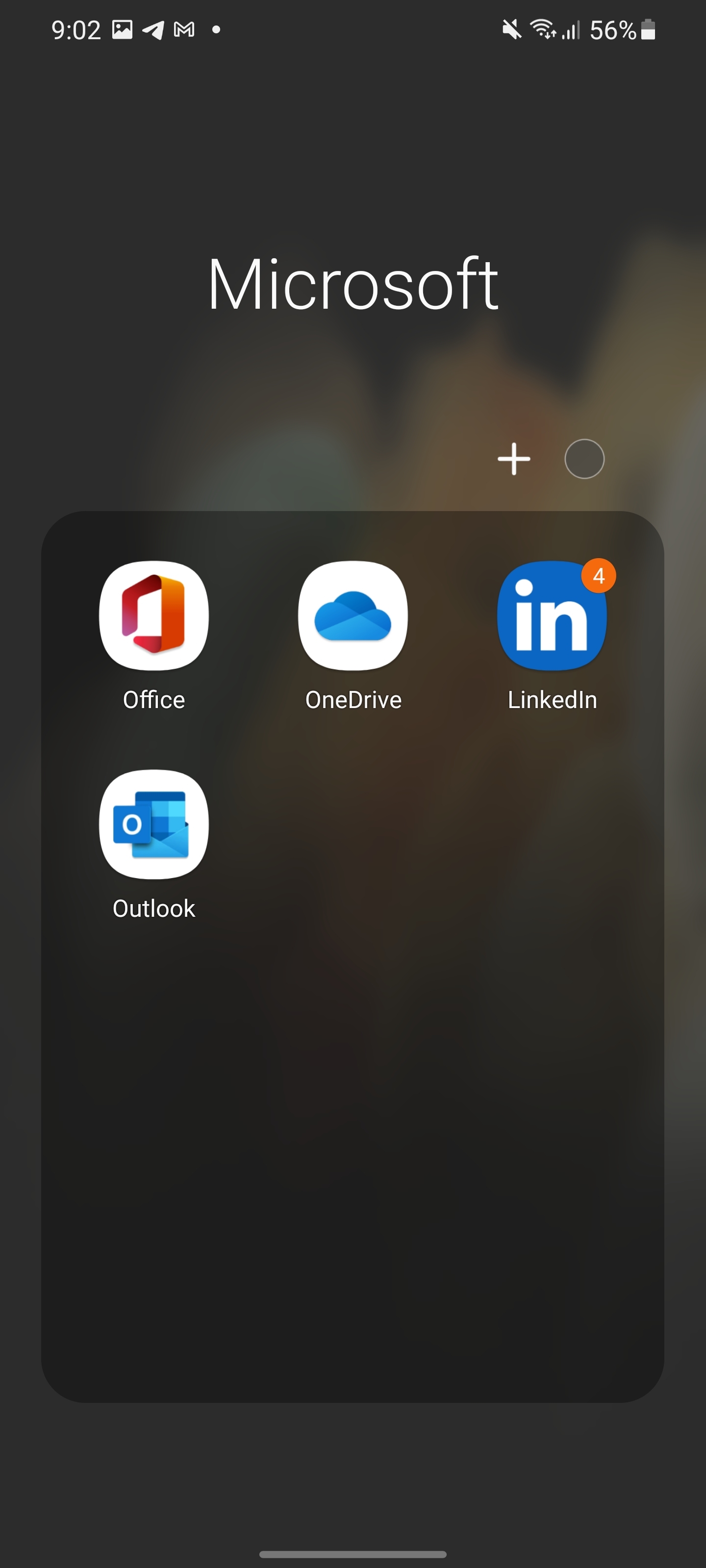Add apps to folder with plus icon
This screenshot has height=1568, width=706.
coord(513,459)
